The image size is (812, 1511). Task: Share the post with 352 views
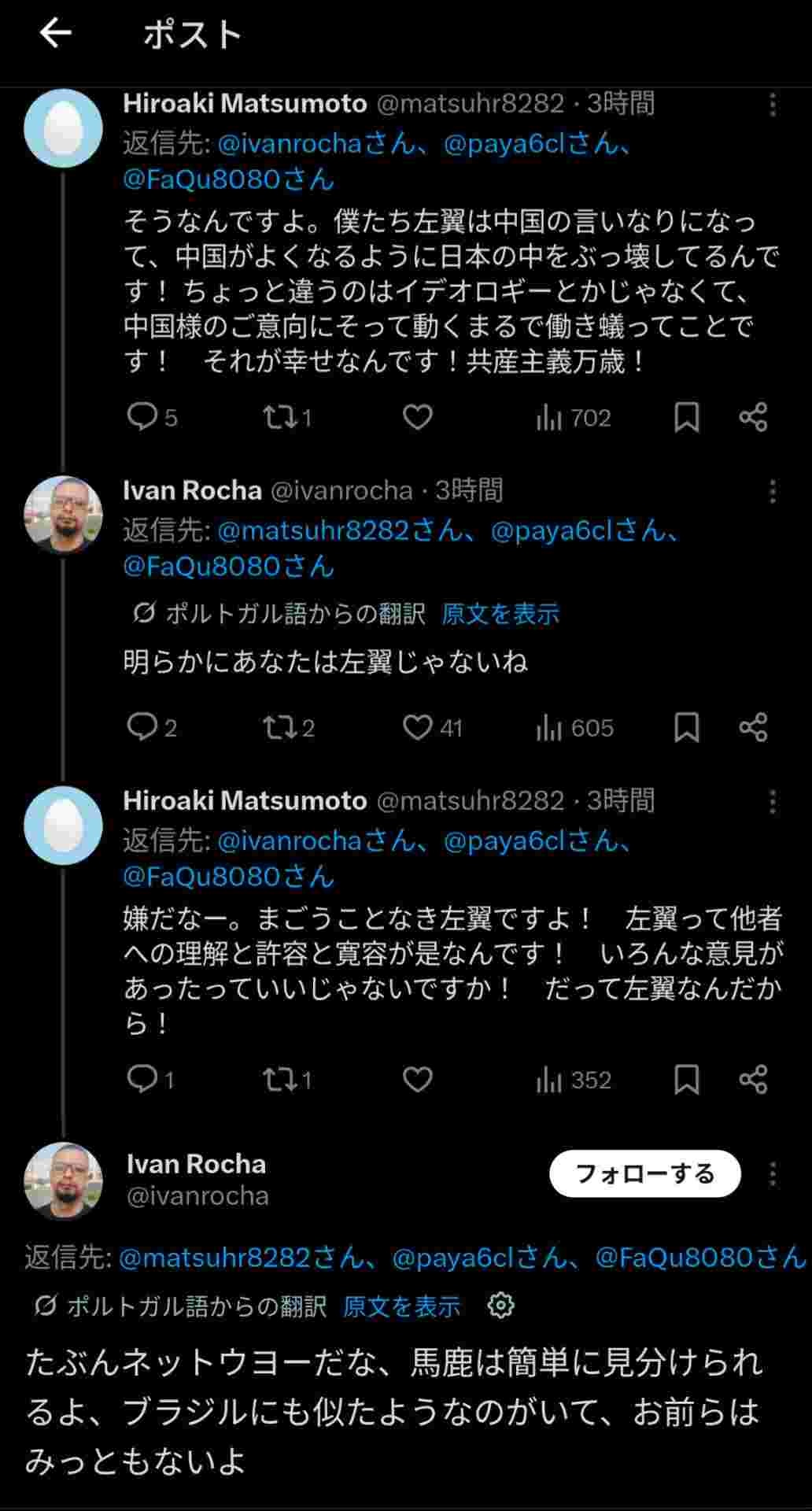[x=753, y=1079]
